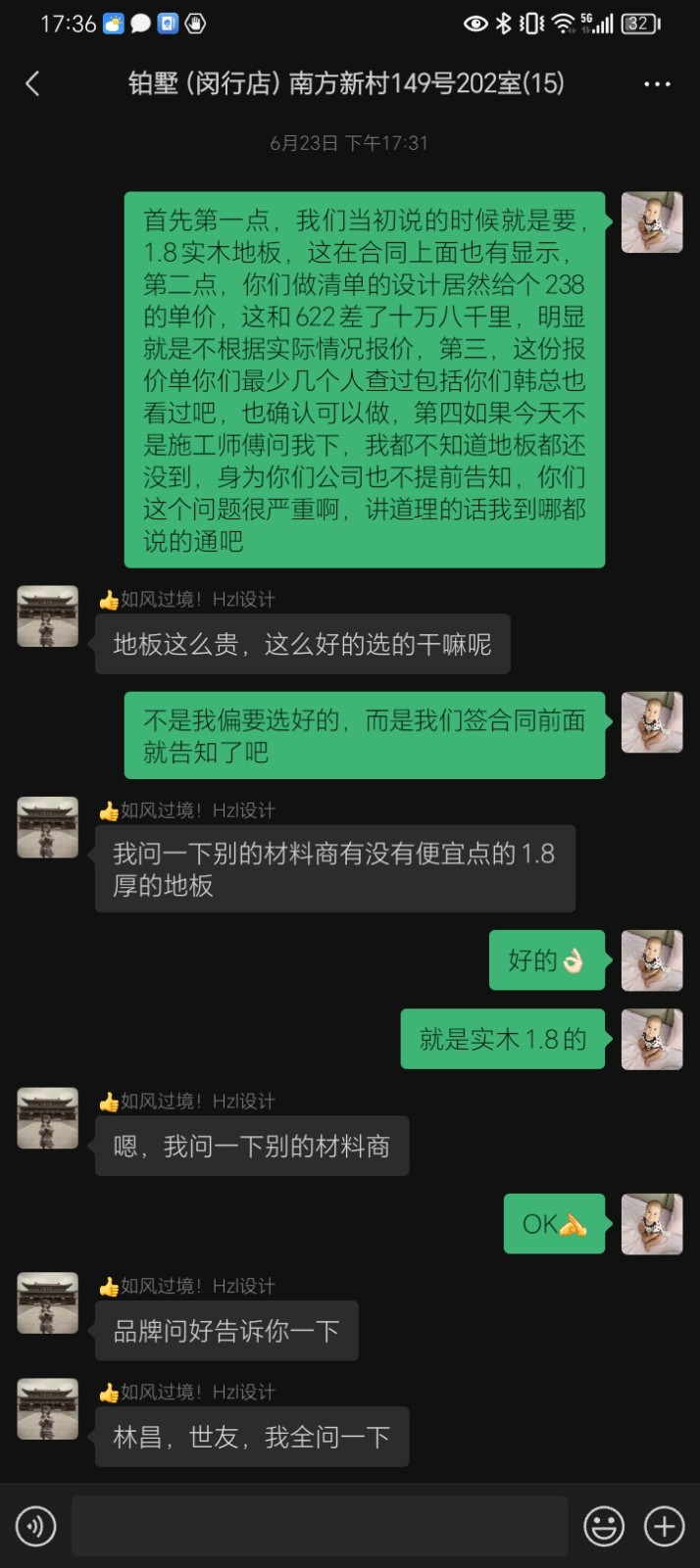This screenshot has width=700, height=1568.
Task: Tap the message text input field
Action: tap(320, 1526)
